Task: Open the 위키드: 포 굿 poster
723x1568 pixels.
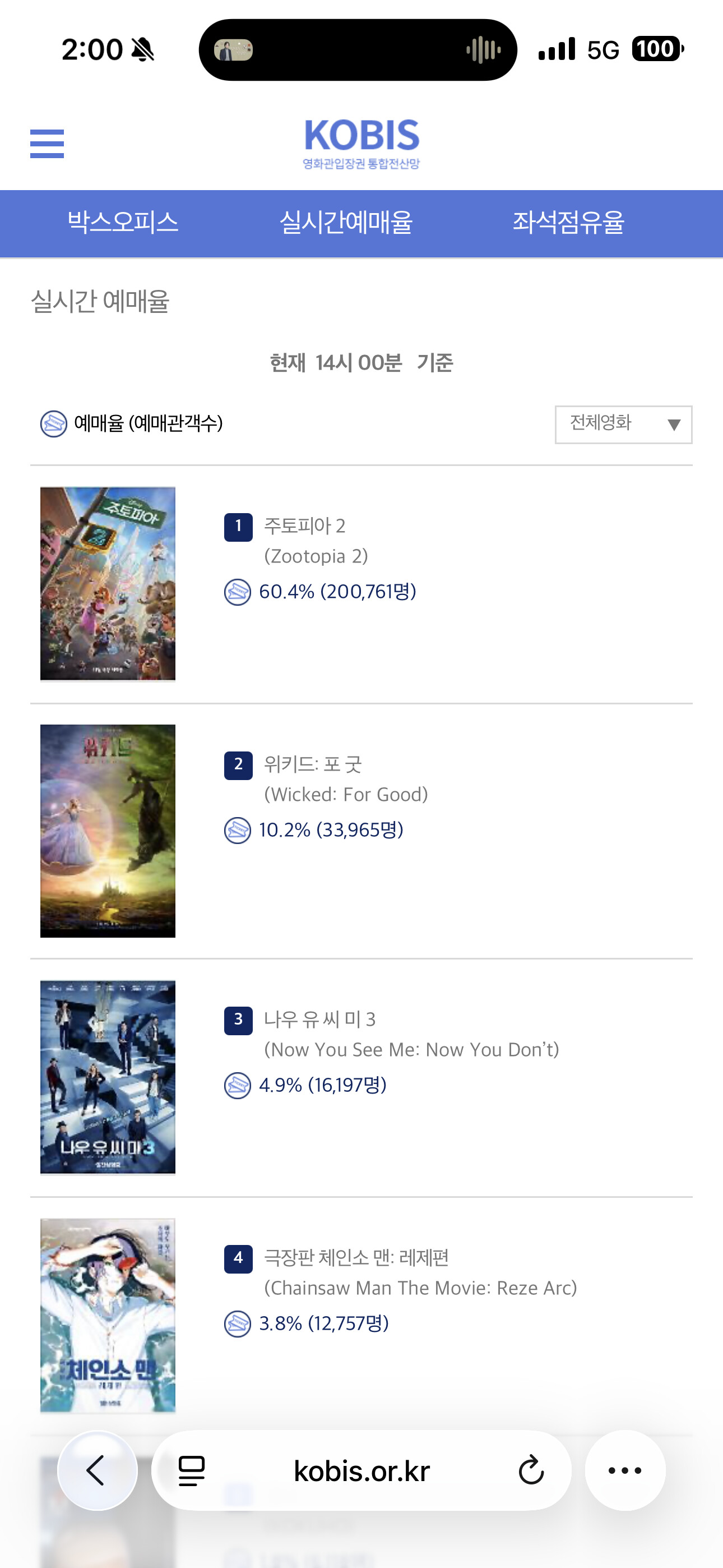Action: pos(108,830)
